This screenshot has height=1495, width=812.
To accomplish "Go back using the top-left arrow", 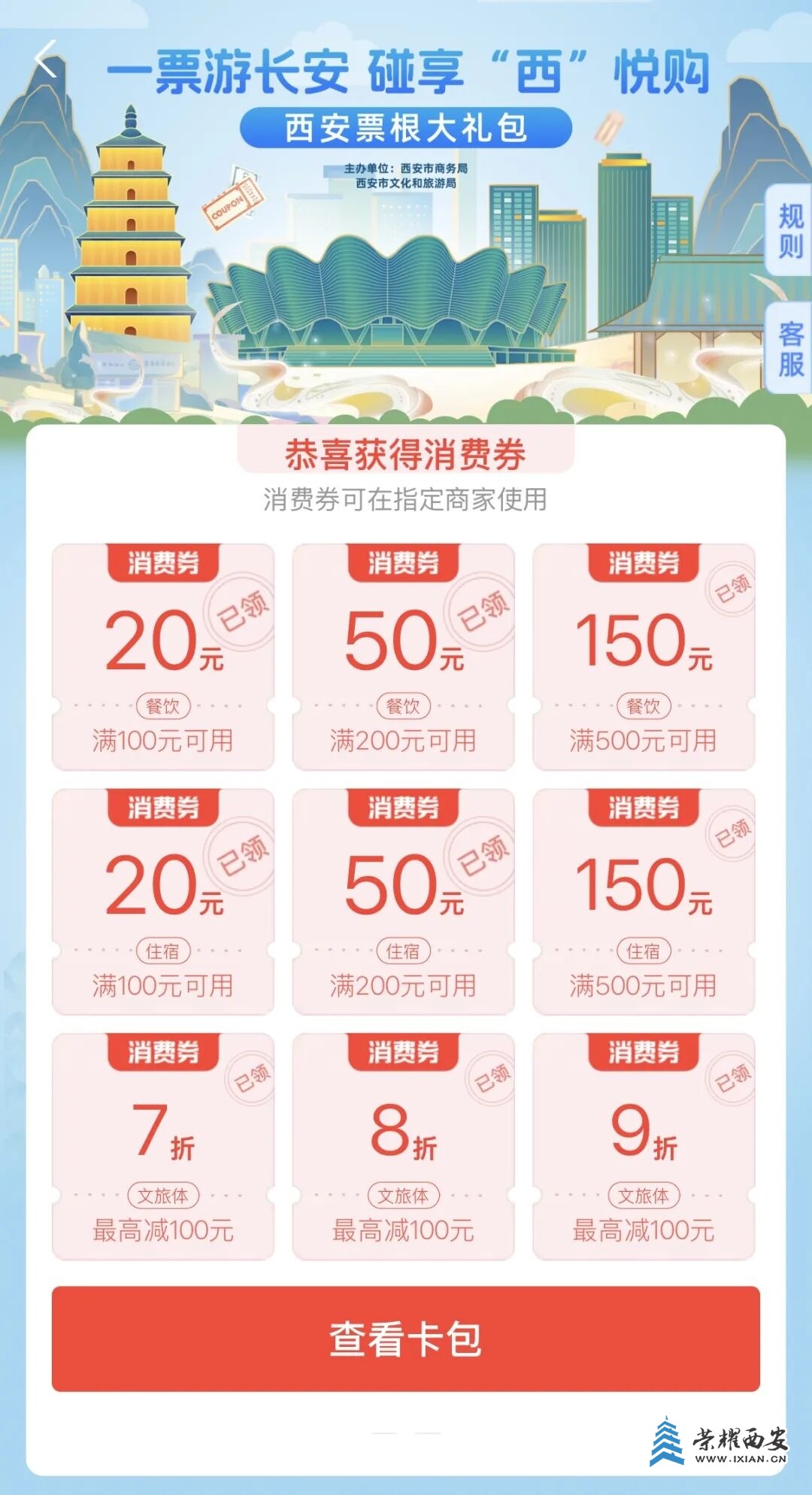I will (47, 59).
